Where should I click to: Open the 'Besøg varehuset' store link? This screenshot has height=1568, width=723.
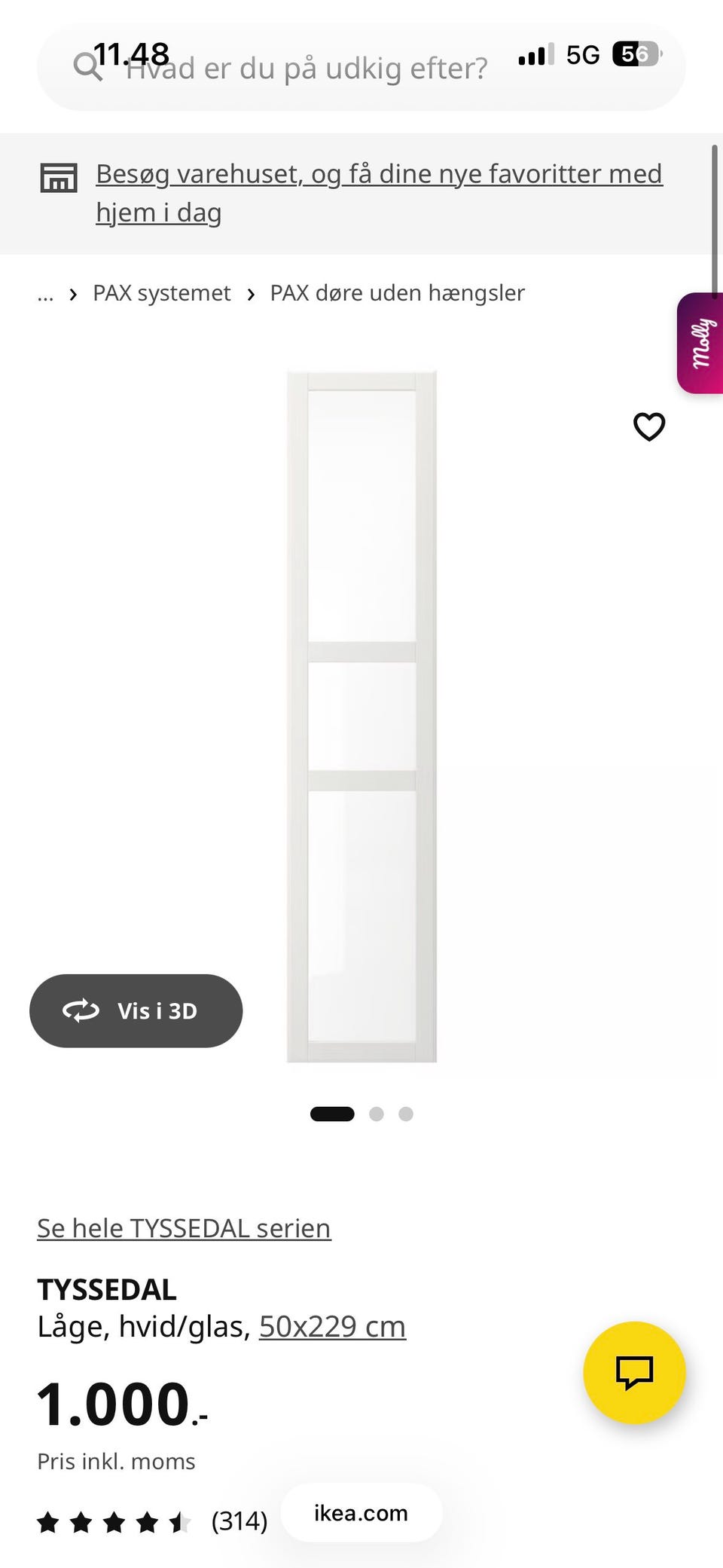click(x=379, y=193)
